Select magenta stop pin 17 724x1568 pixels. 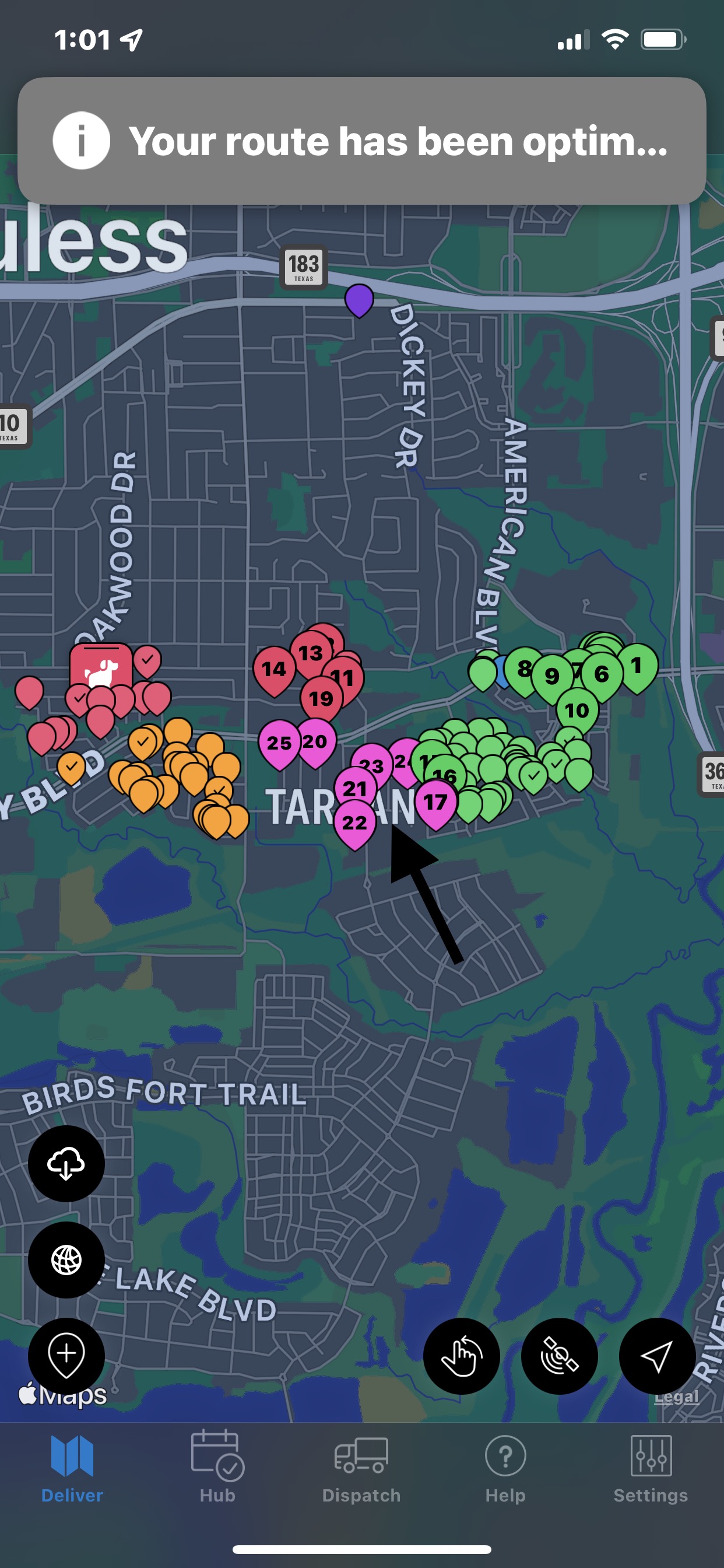[435, 801]
